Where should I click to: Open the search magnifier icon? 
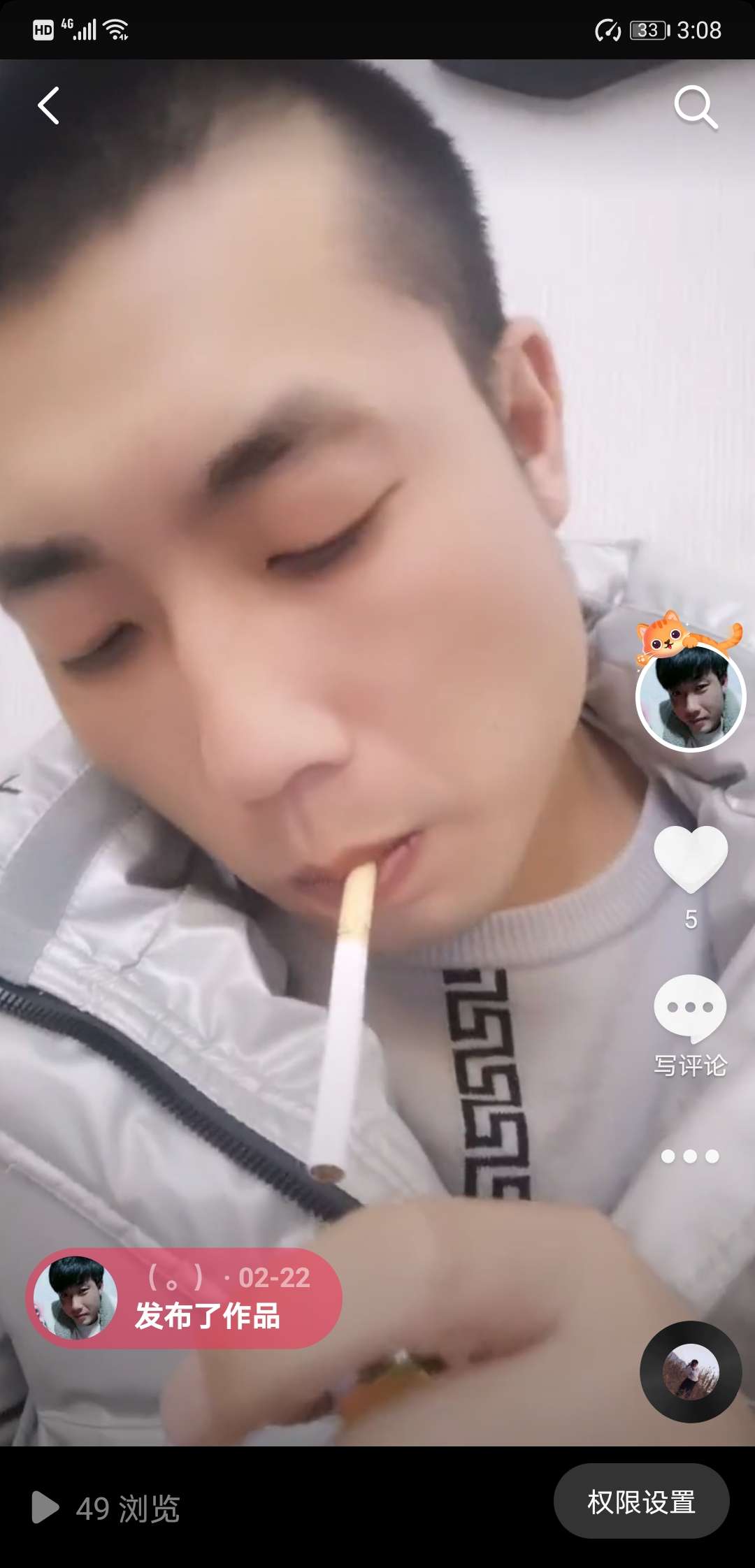[696, 108]
